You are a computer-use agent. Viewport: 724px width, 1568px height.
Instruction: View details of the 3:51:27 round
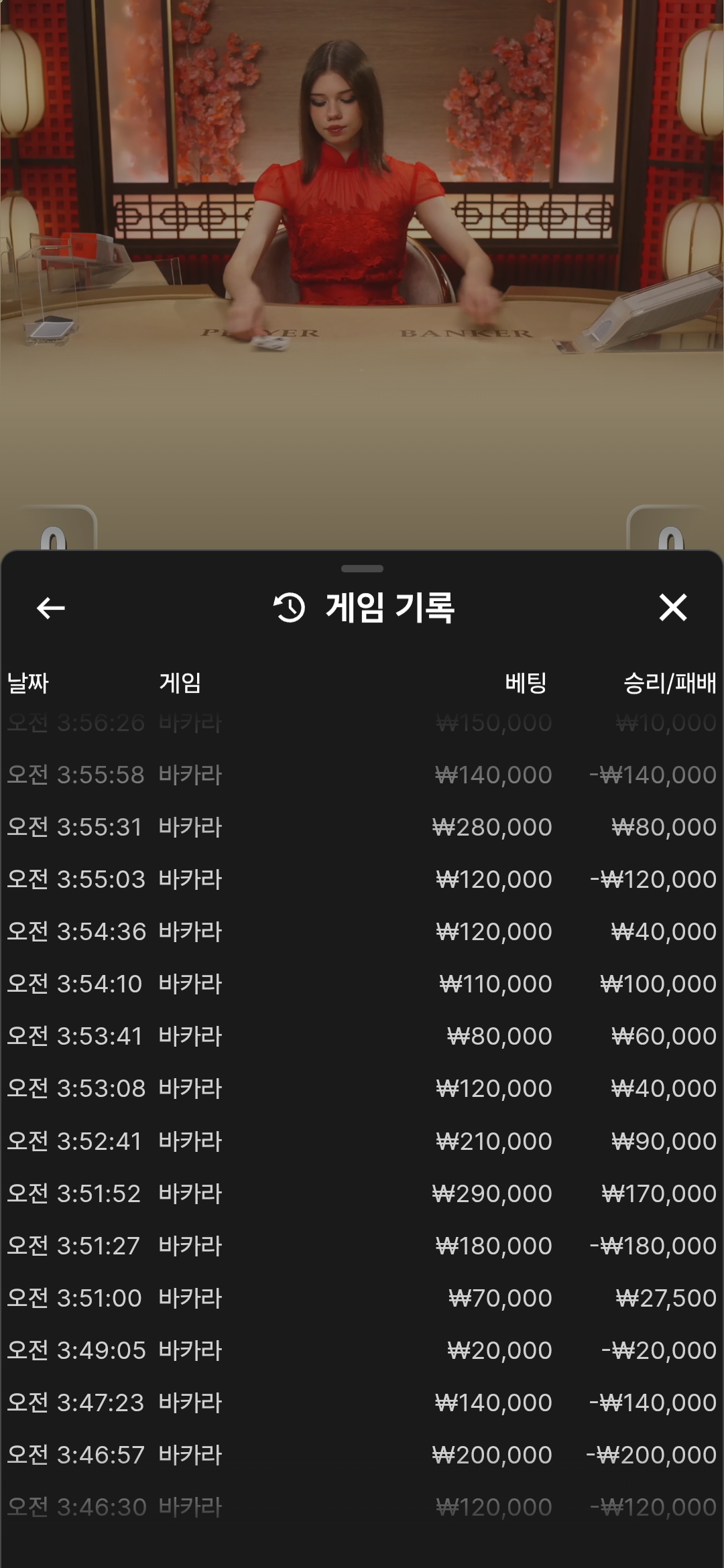tap(362, 1246)
